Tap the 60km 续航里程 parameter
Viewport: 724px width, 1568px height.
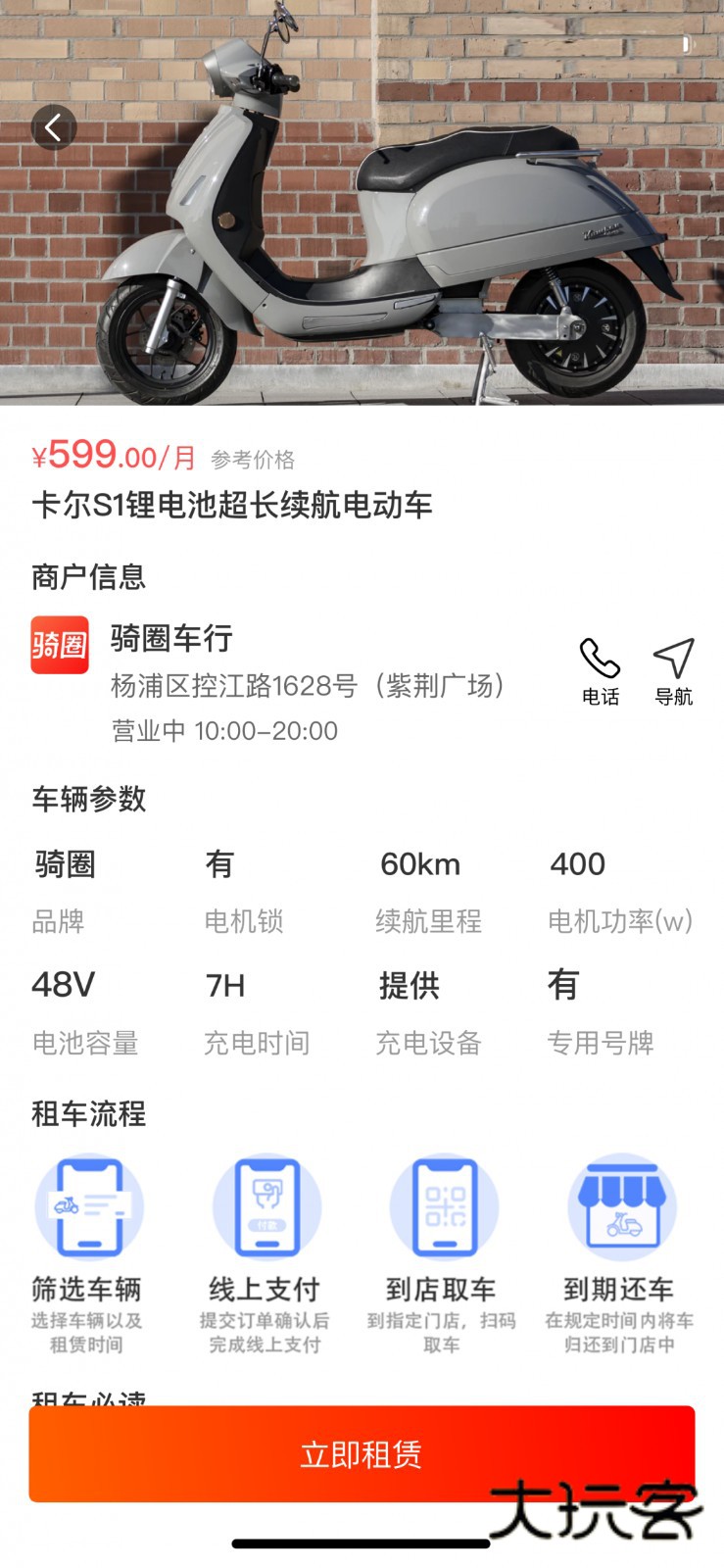point(421,865)
